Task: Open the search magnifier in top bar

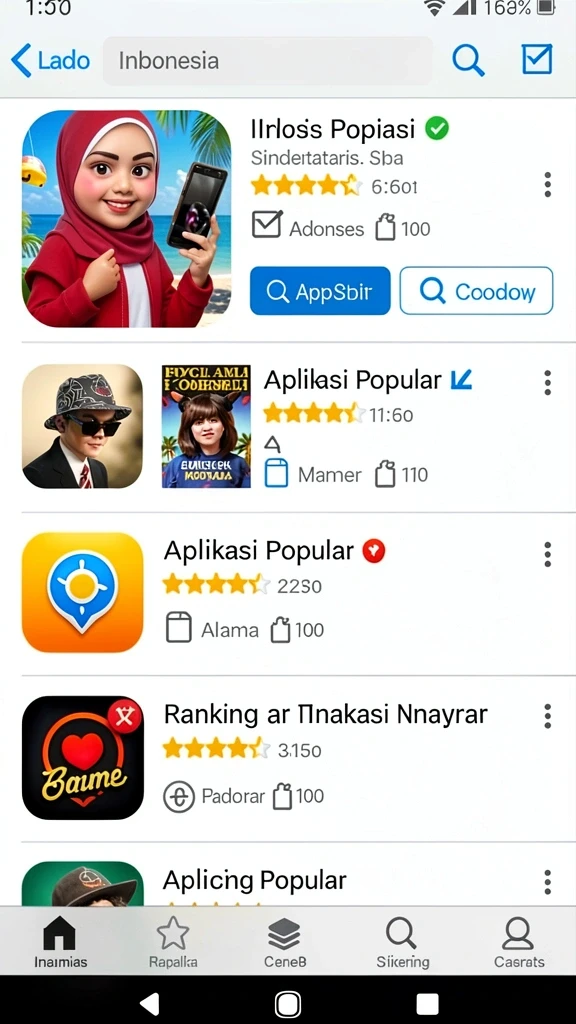Action: [468, 61]
